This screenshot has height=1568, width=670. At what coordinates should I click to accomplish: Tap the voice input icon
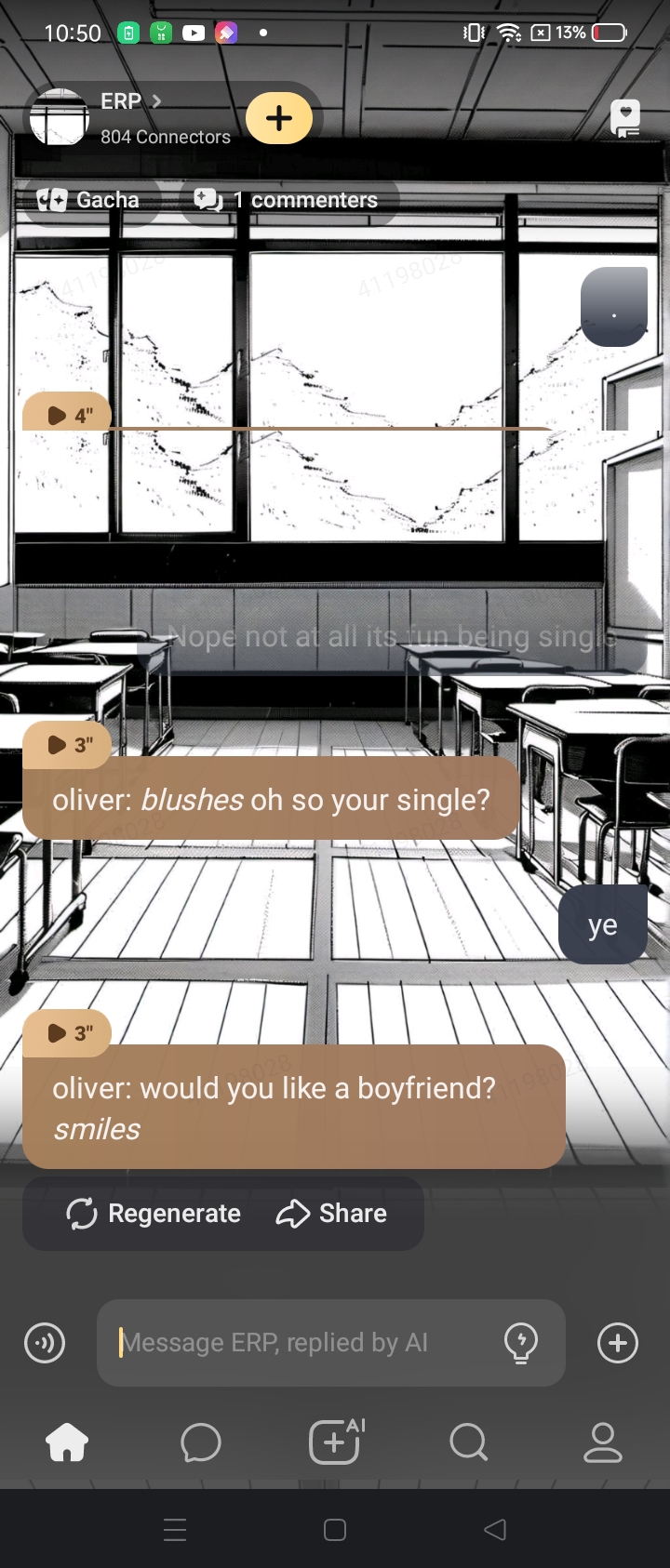45,1343
